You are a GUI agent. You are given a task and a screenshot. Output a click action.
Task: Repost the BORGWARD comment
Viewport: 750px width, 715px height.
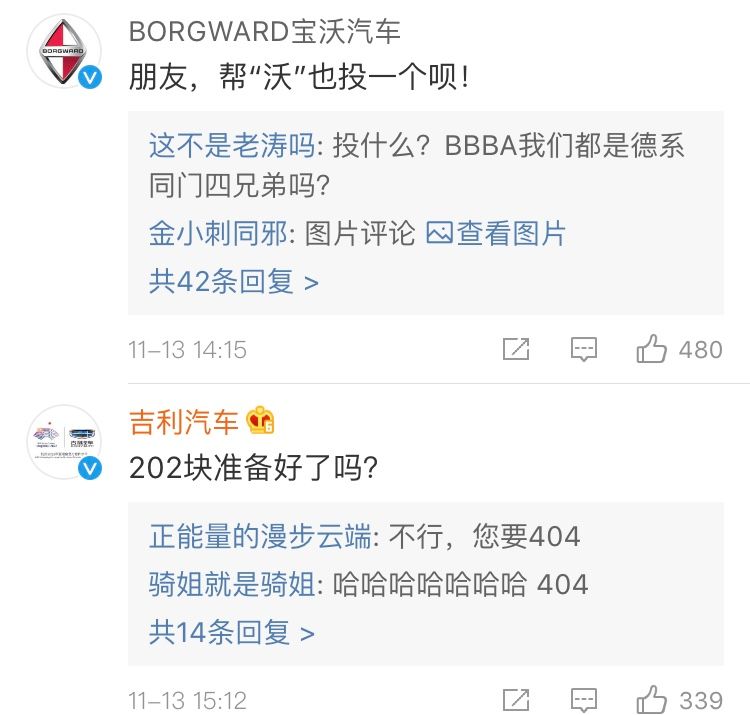pos(515,349)
